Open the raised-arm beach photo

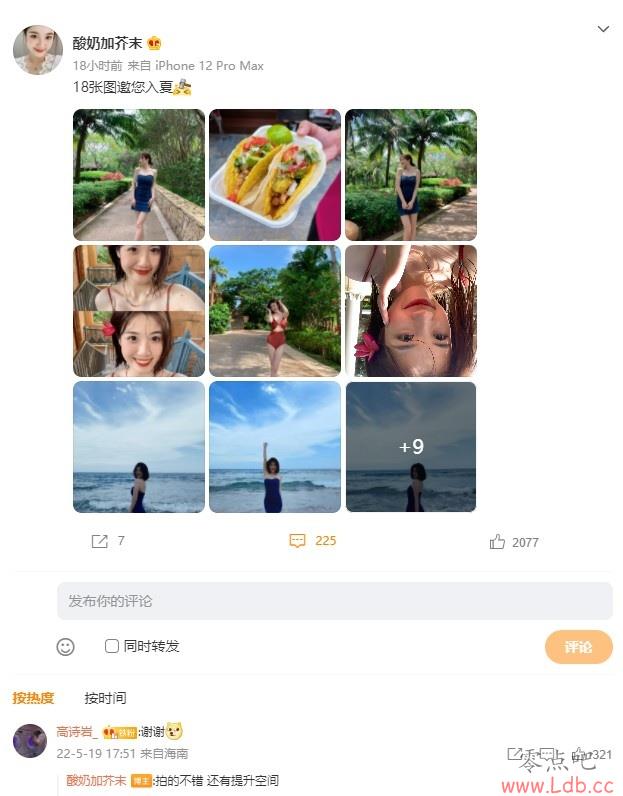(275, 446)
